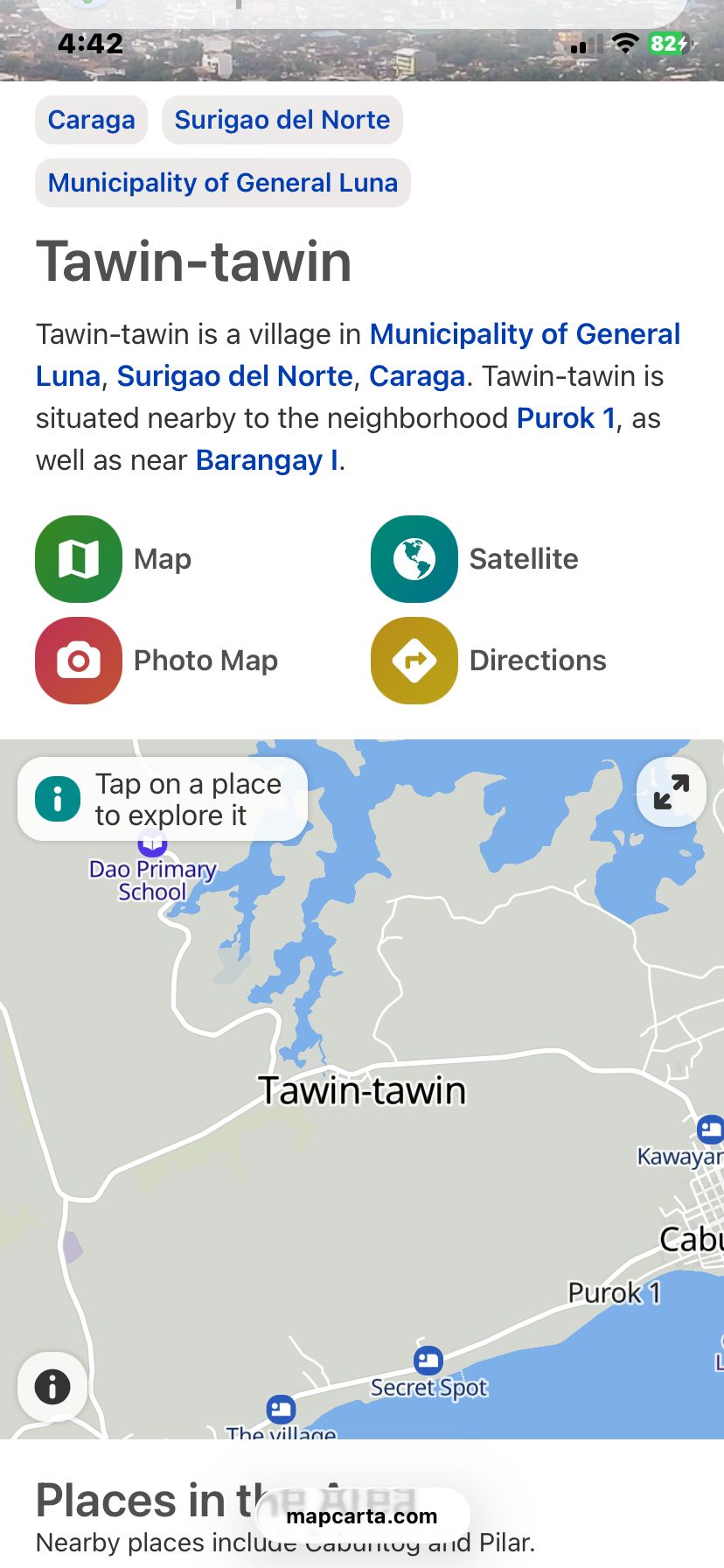
Task: Follow the Surigao del Norte link in description
Action: [234, 376]
